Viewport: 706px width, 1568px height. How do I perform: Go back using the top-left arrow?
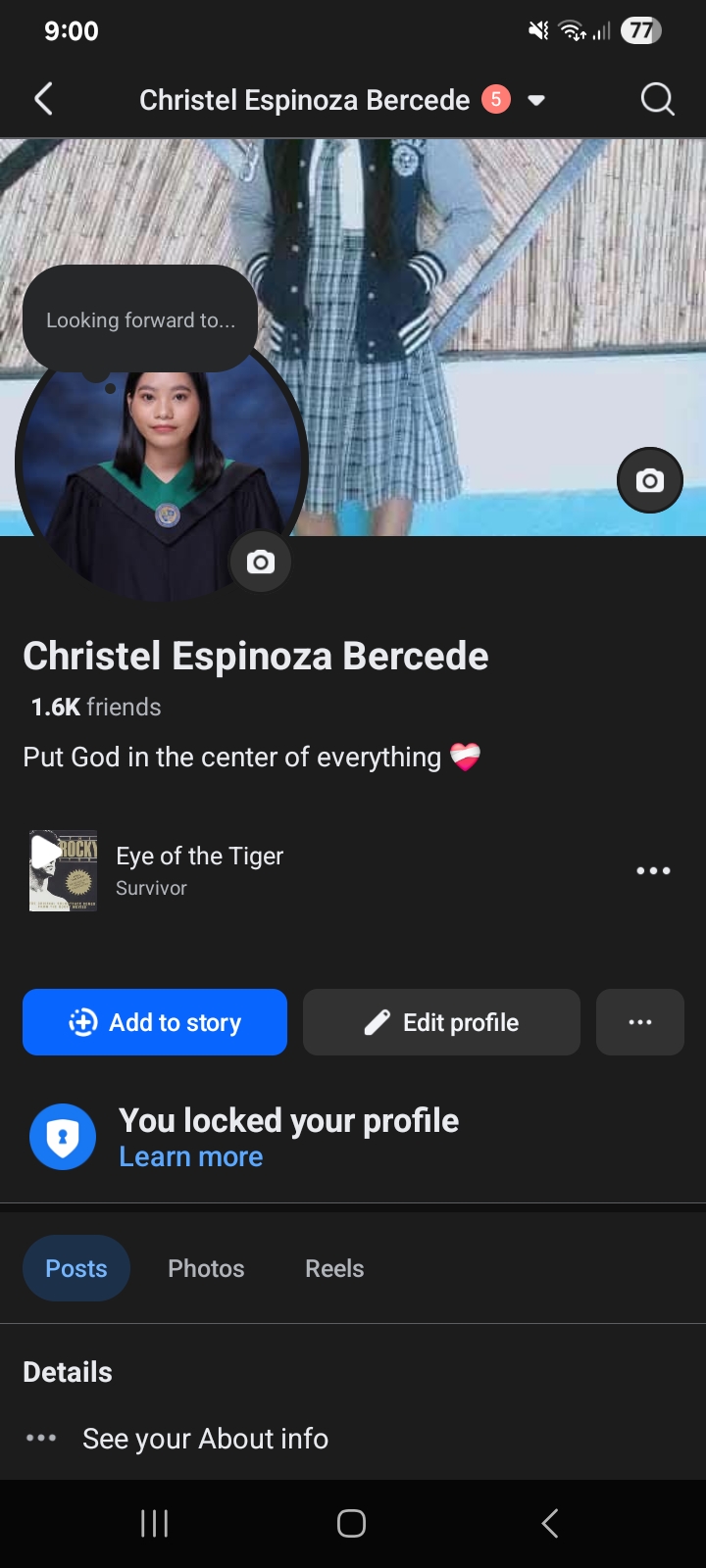(x=43, y=99)
